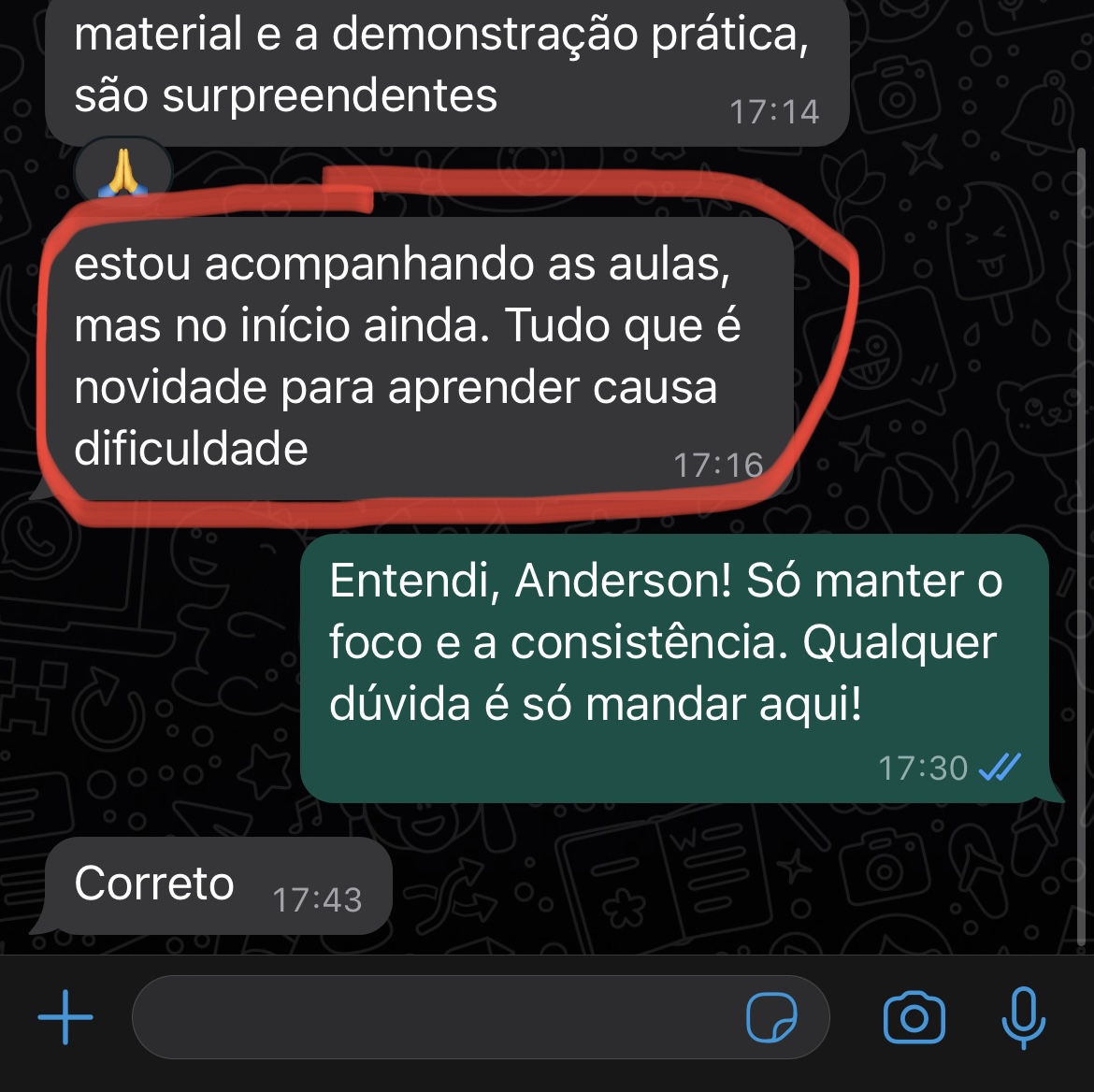The image size is (1094, 1092).
Task: Focus the message text field
Action: [x=430, y=1017]
